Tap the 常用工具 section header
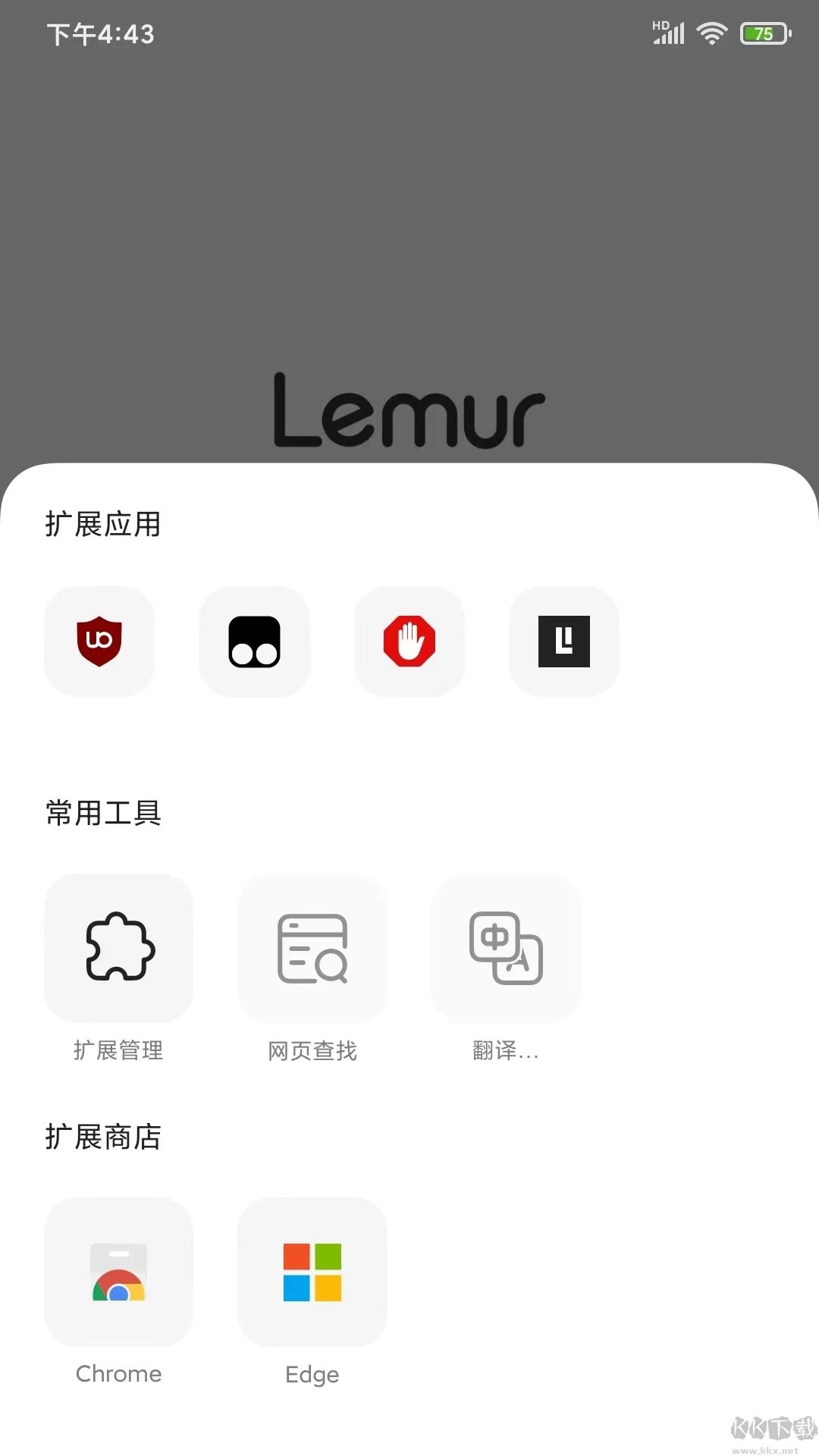This screenshot has width=819, height=1456. (102, 814)
